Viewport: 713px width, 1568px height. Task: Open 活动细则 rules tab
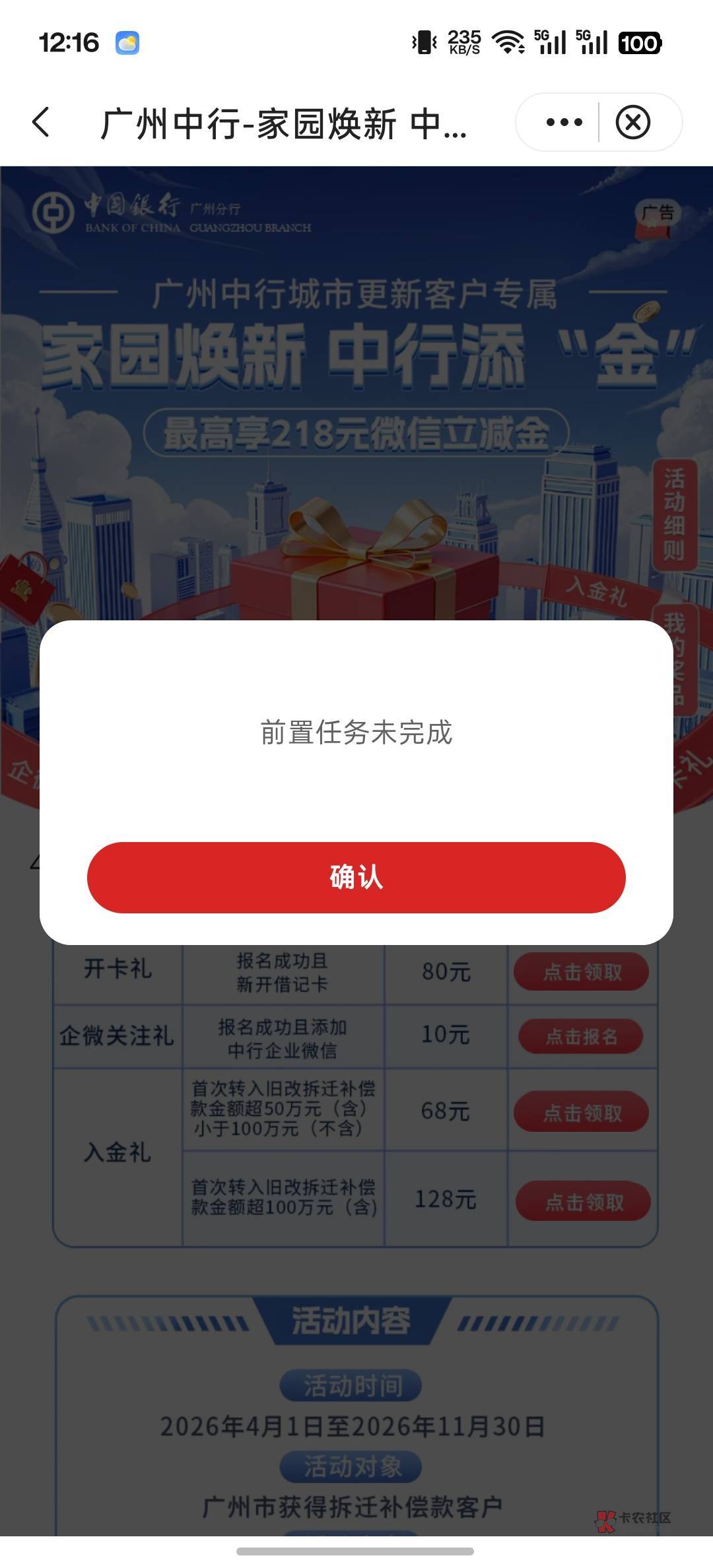pos(674,515)
